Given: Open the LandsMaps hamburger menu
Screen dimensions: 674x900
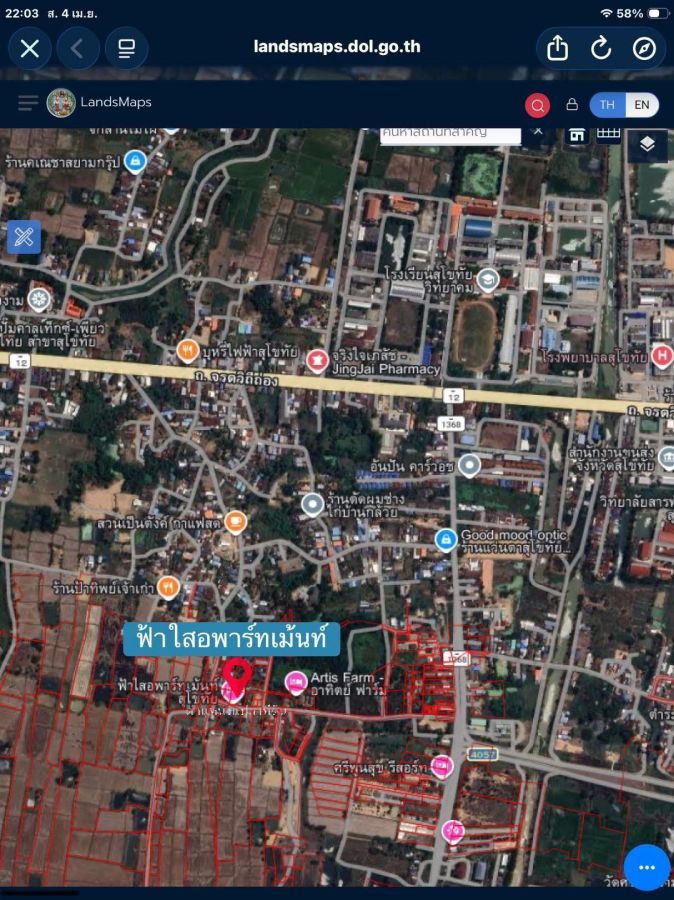Looking at the screenshot, I should coord(28,103).
